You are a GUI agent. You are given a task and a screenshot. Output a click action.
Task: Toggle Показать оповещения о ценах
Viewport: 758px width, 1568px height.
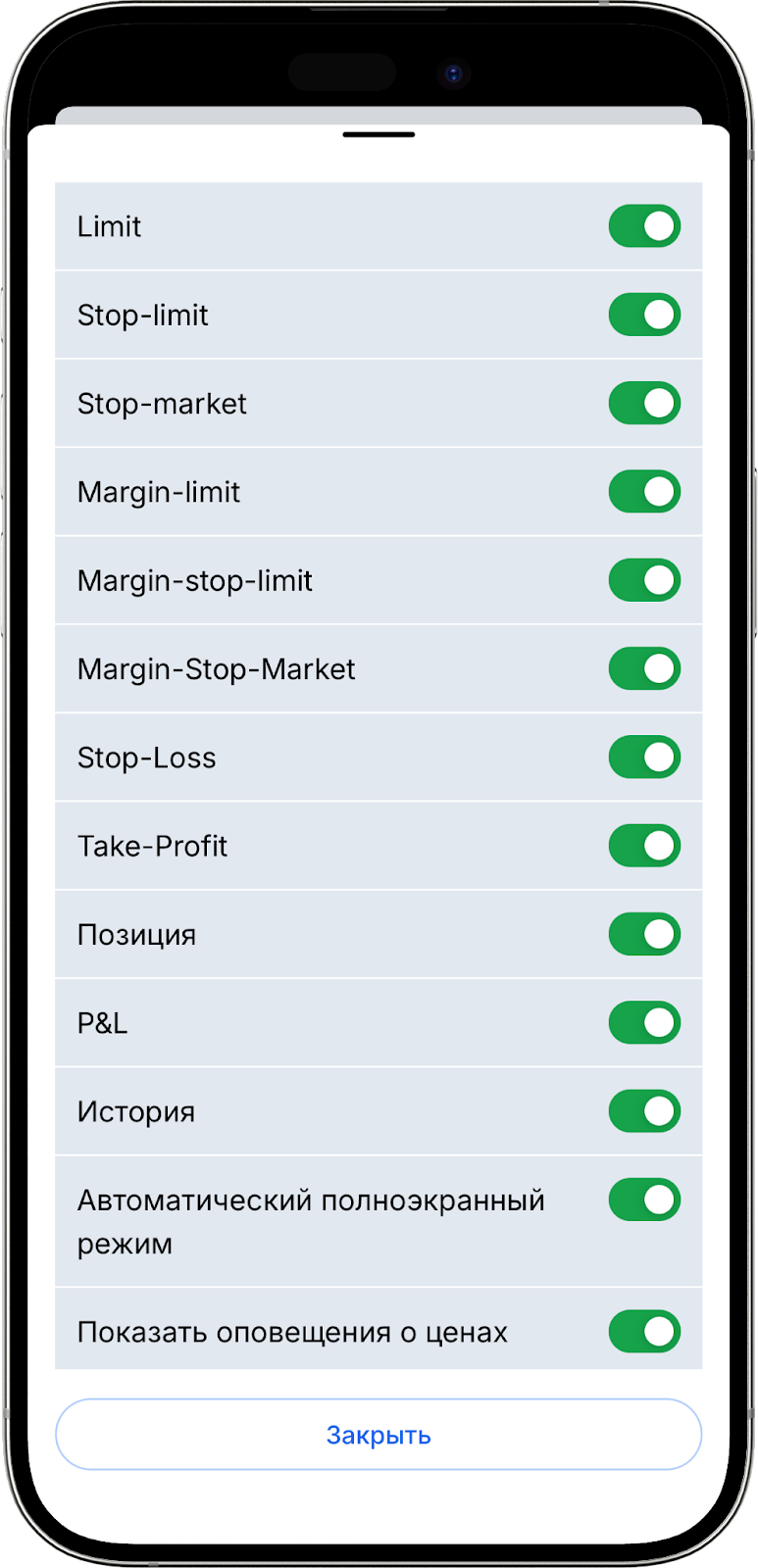pos(644,1332)
